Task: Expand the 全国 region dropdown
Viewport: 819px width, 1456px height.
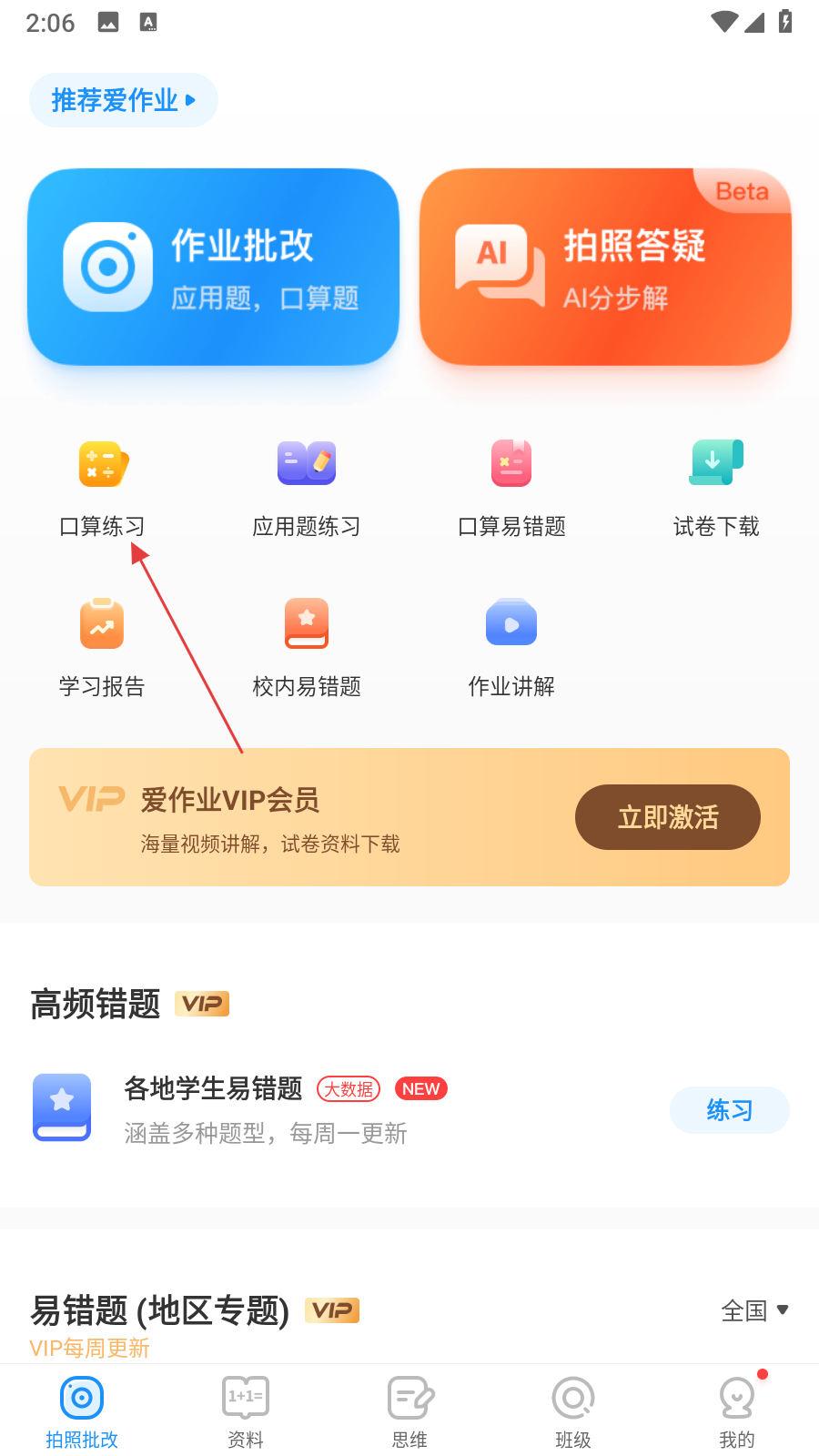Action: pos(754,1310)
